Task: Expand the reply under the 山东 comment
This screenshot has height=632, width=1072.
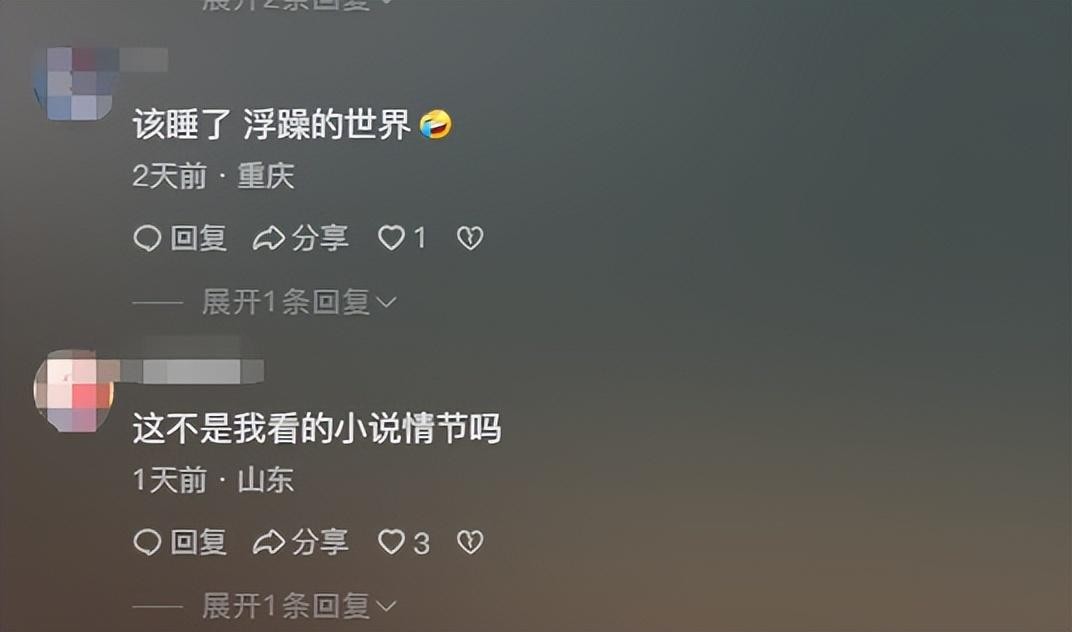Action: coord(298,605)
